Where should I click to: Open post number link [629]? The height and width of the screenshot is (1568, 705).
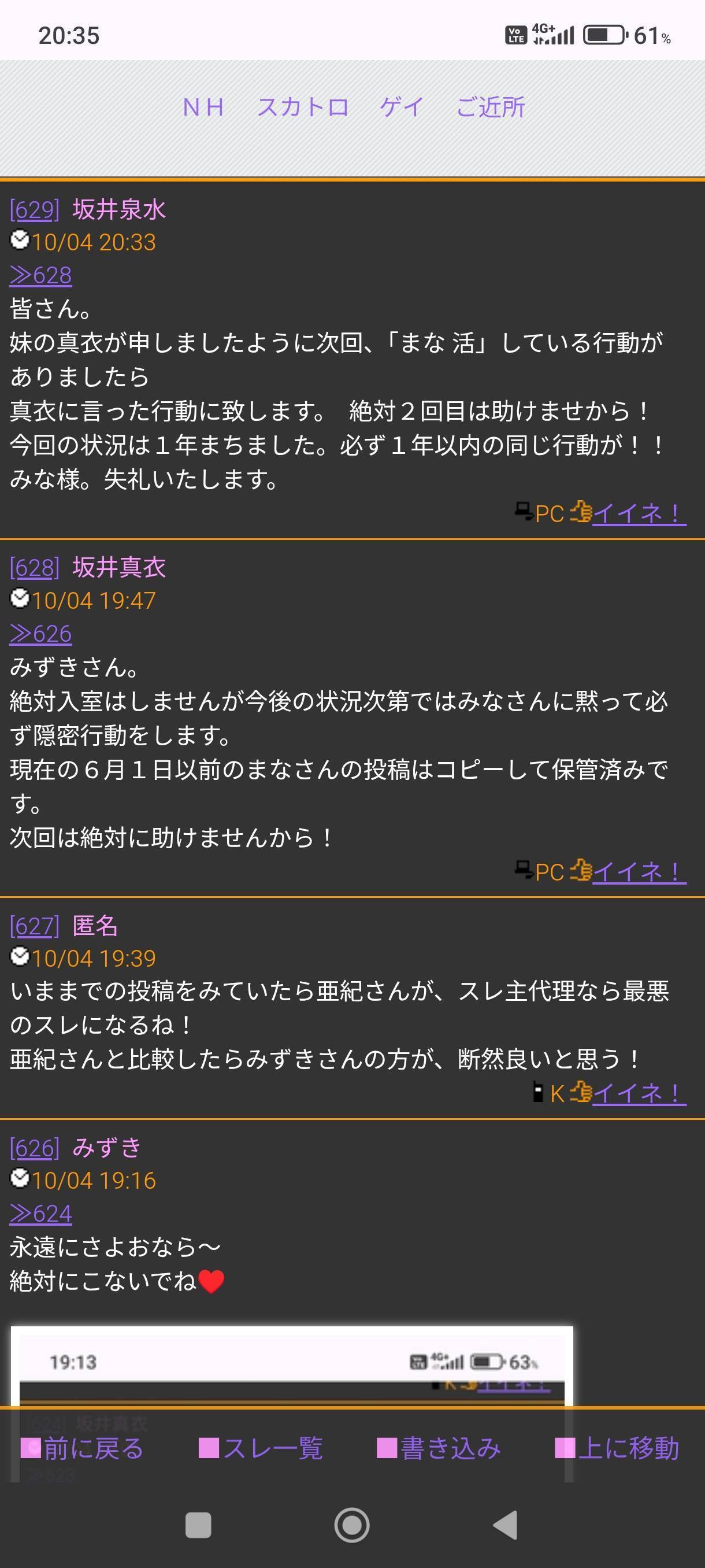(35, 209)
